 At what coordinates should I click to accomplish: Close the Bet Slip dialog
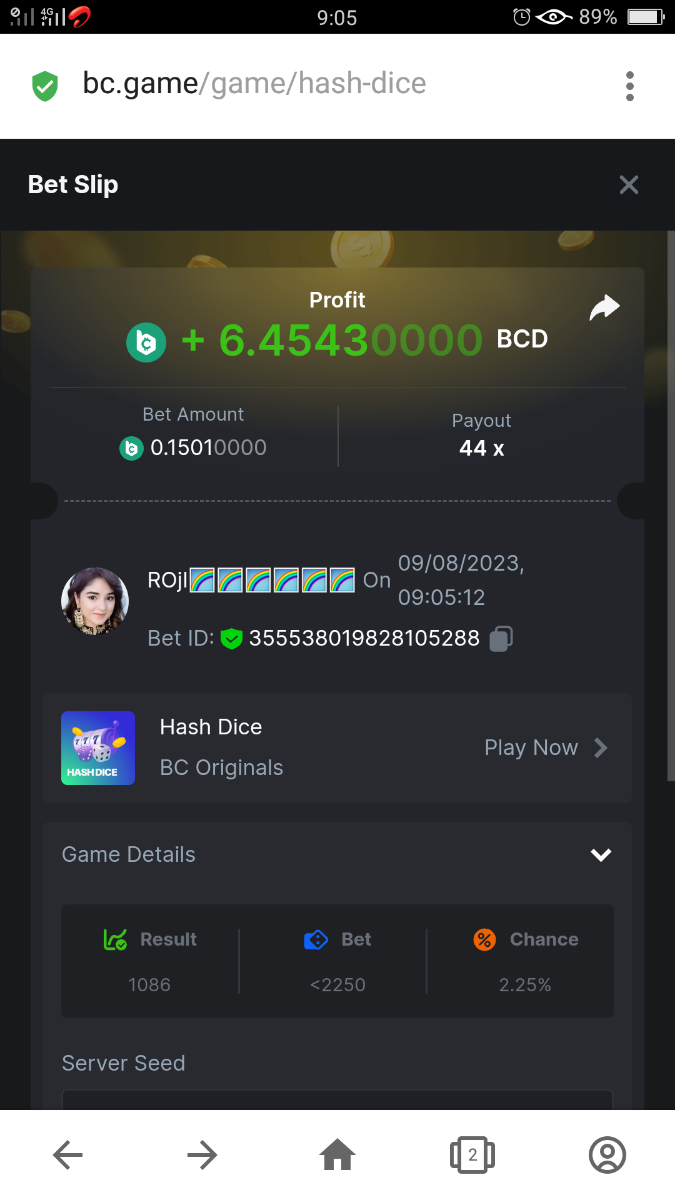(x=628, y=185)
